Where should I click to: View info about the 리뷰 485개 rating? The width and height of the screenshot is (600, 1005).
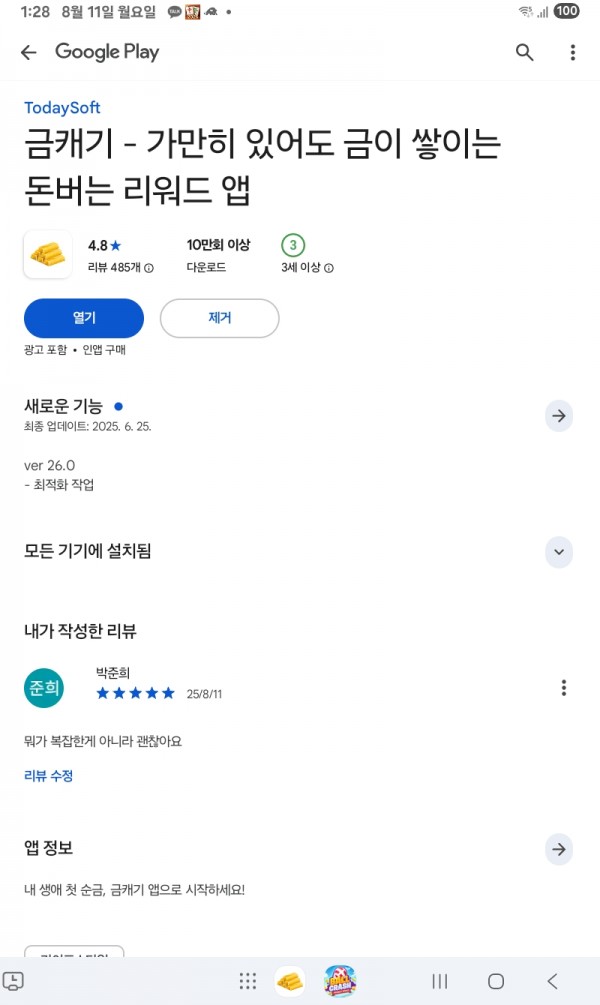pyautogui.click(x=149, y=268)
